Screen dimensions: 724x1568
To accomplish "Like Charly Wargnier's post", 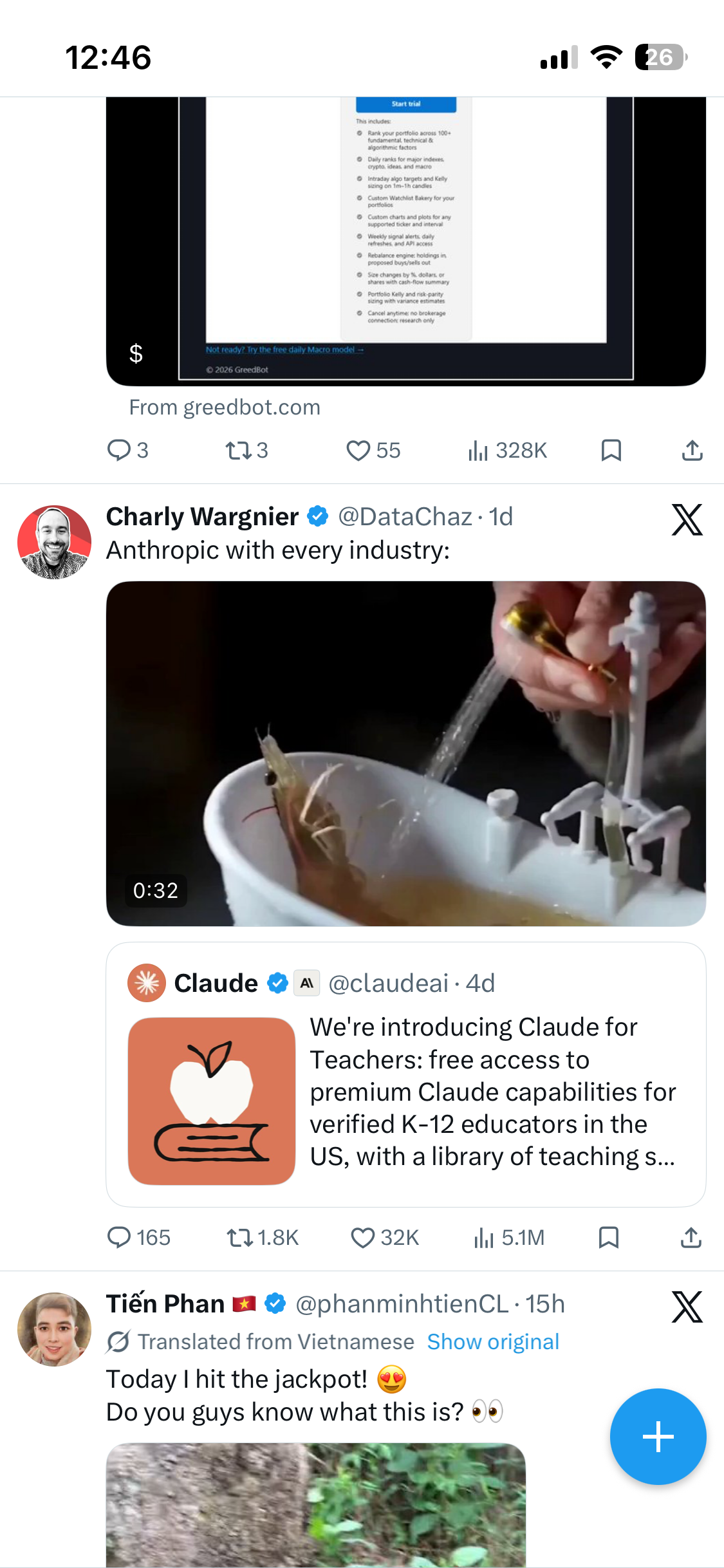I will [x=385, y=1238].
